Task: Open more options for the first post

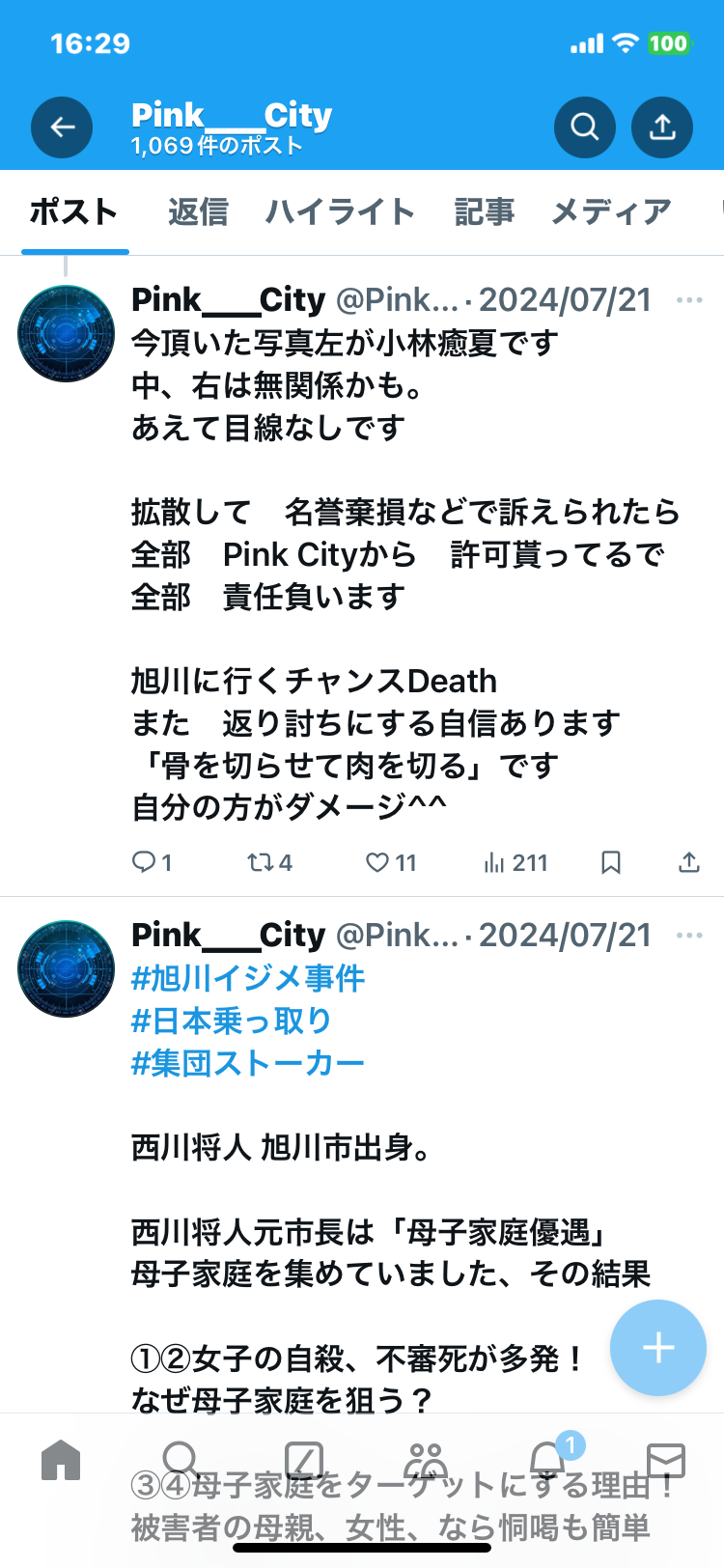Action: pyautogui.click(x=689, y=300)
